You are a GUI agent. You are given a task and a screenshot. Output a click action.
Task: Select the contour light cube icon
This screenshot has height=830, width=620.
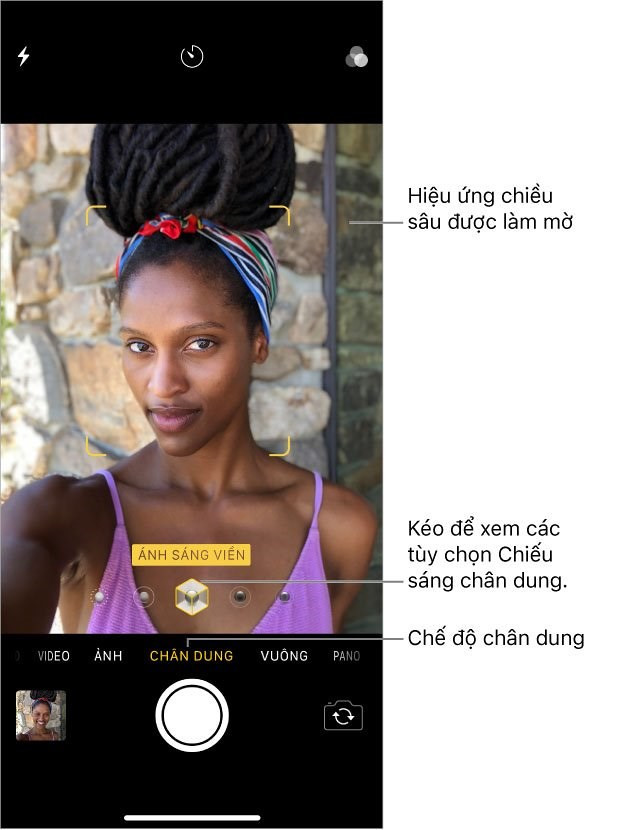pyautogui.click(x=190, y=597)
